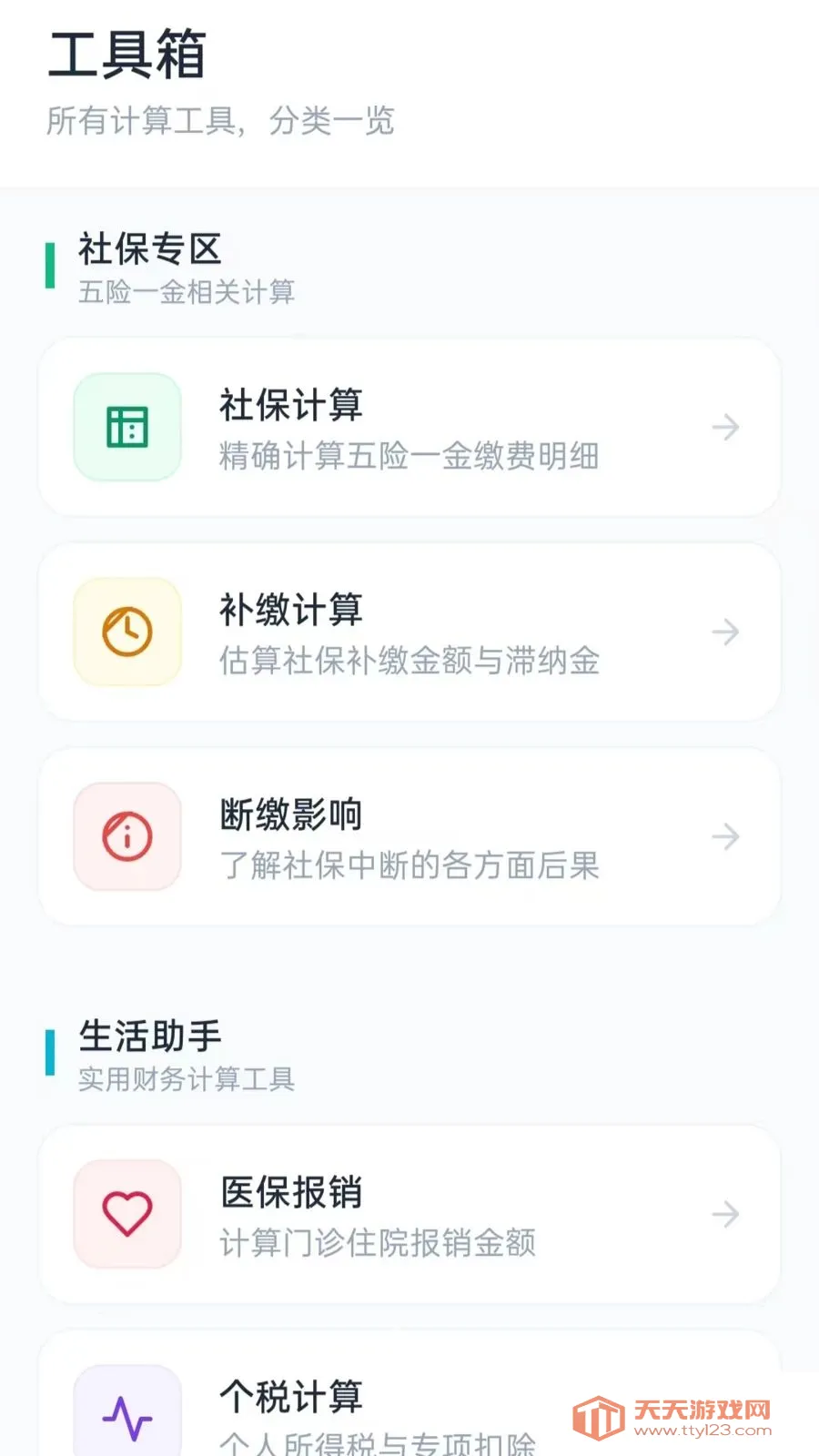Open 医保报销 via the chevron
This screenshot has width=819, height=1456.
tap(725, 1214)
